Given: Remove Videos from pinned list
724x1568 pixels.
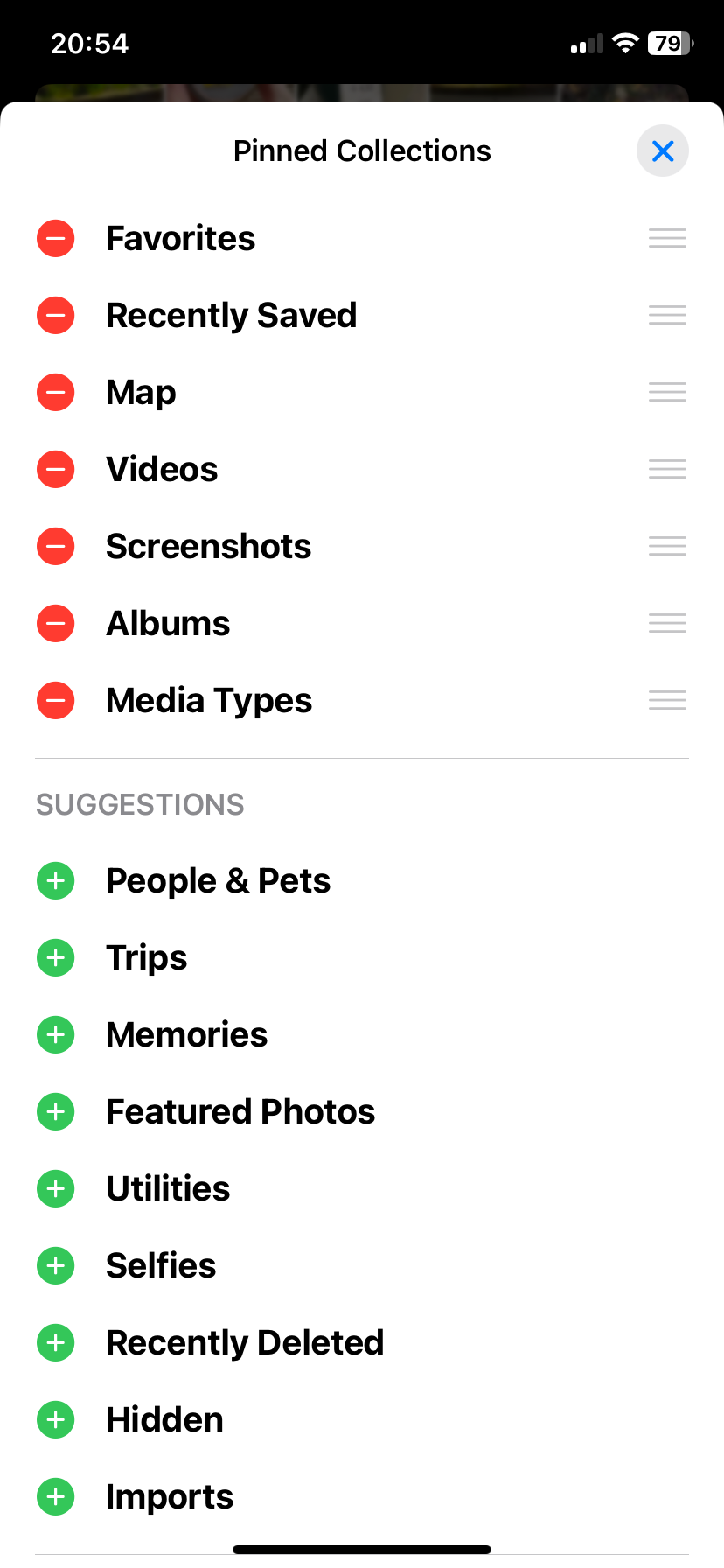Looking at the screenshot, I should pyautogui.click(x=56, y=470).
